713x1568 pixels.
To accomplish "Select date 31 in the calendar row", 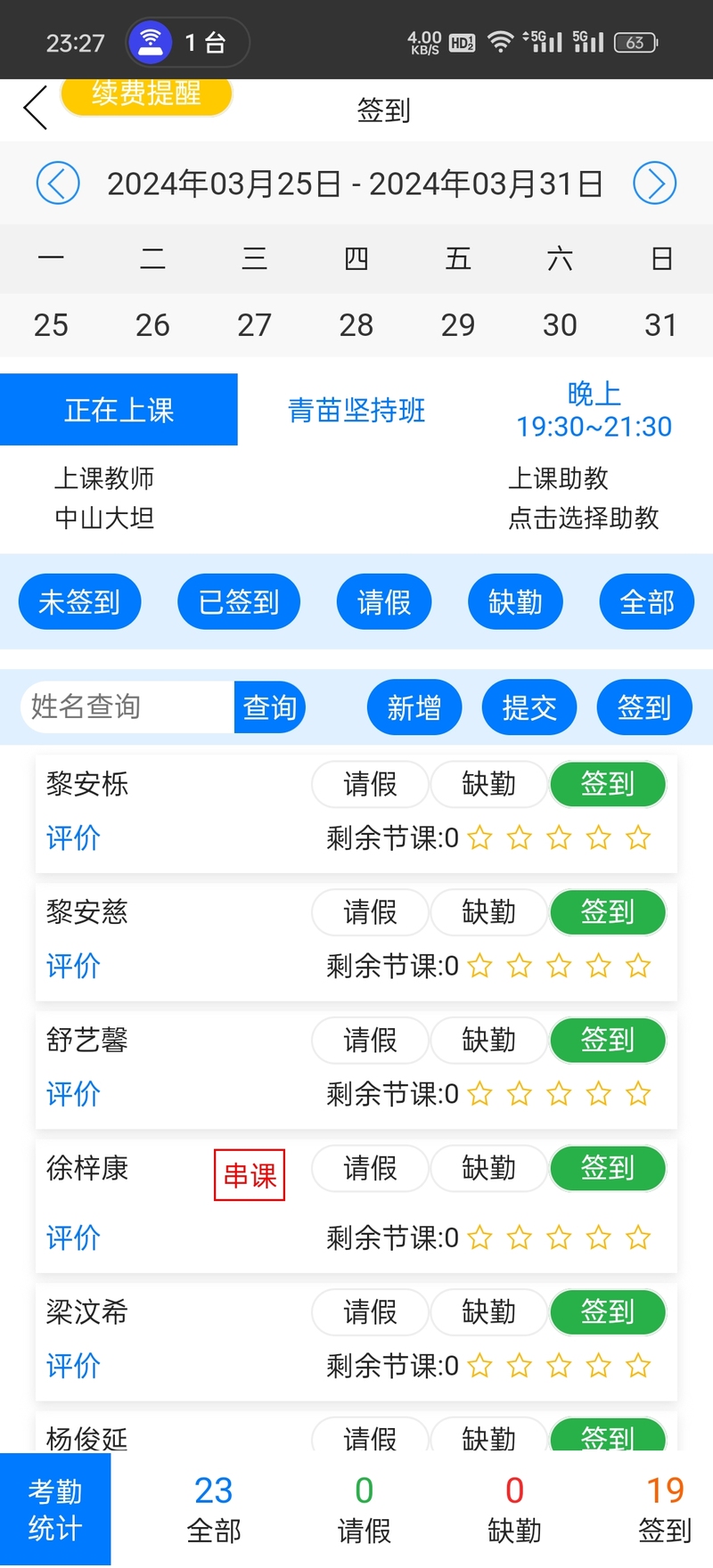I will (x=660, y=325).
